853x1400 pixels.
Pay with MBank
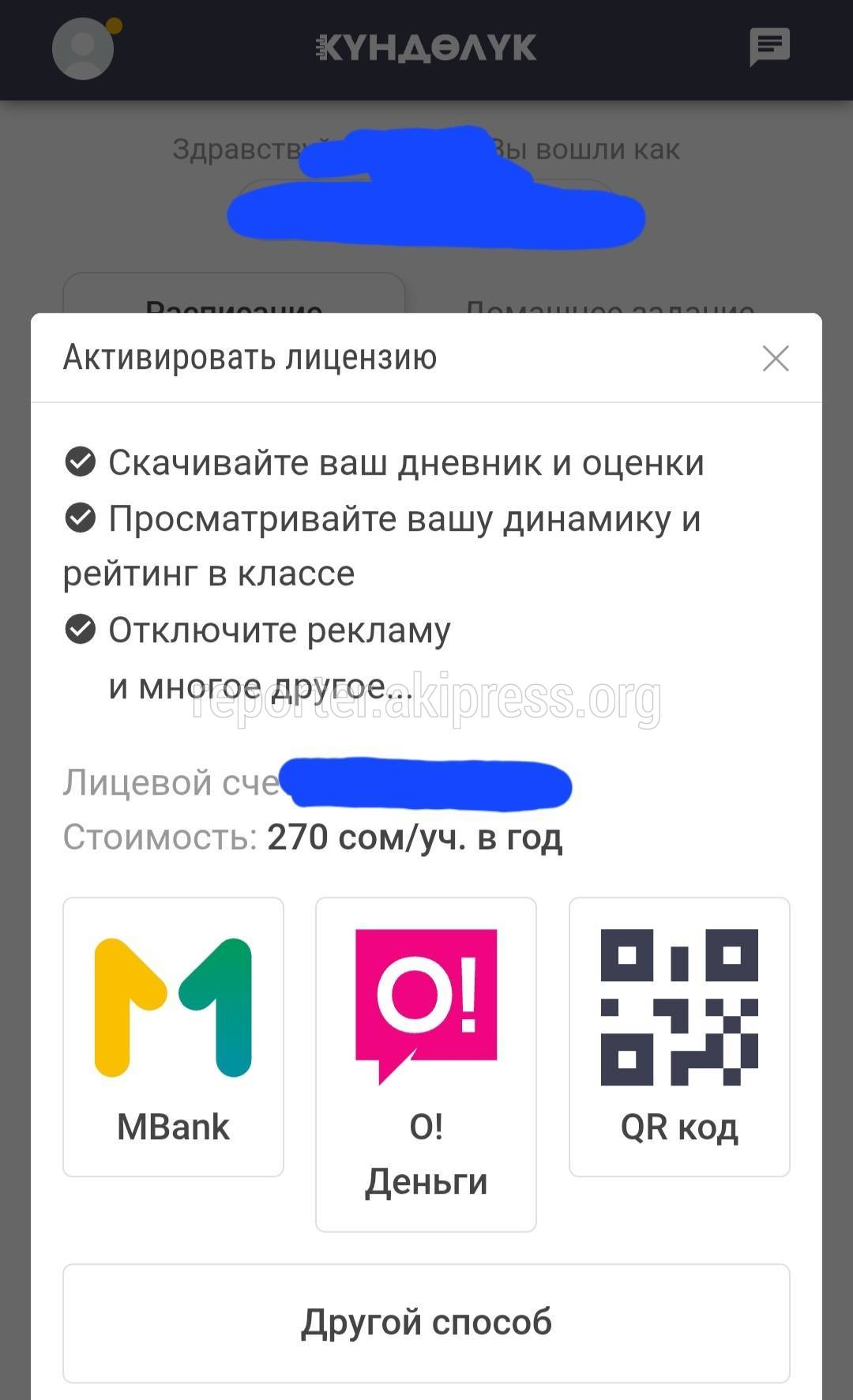[173, 1037]
